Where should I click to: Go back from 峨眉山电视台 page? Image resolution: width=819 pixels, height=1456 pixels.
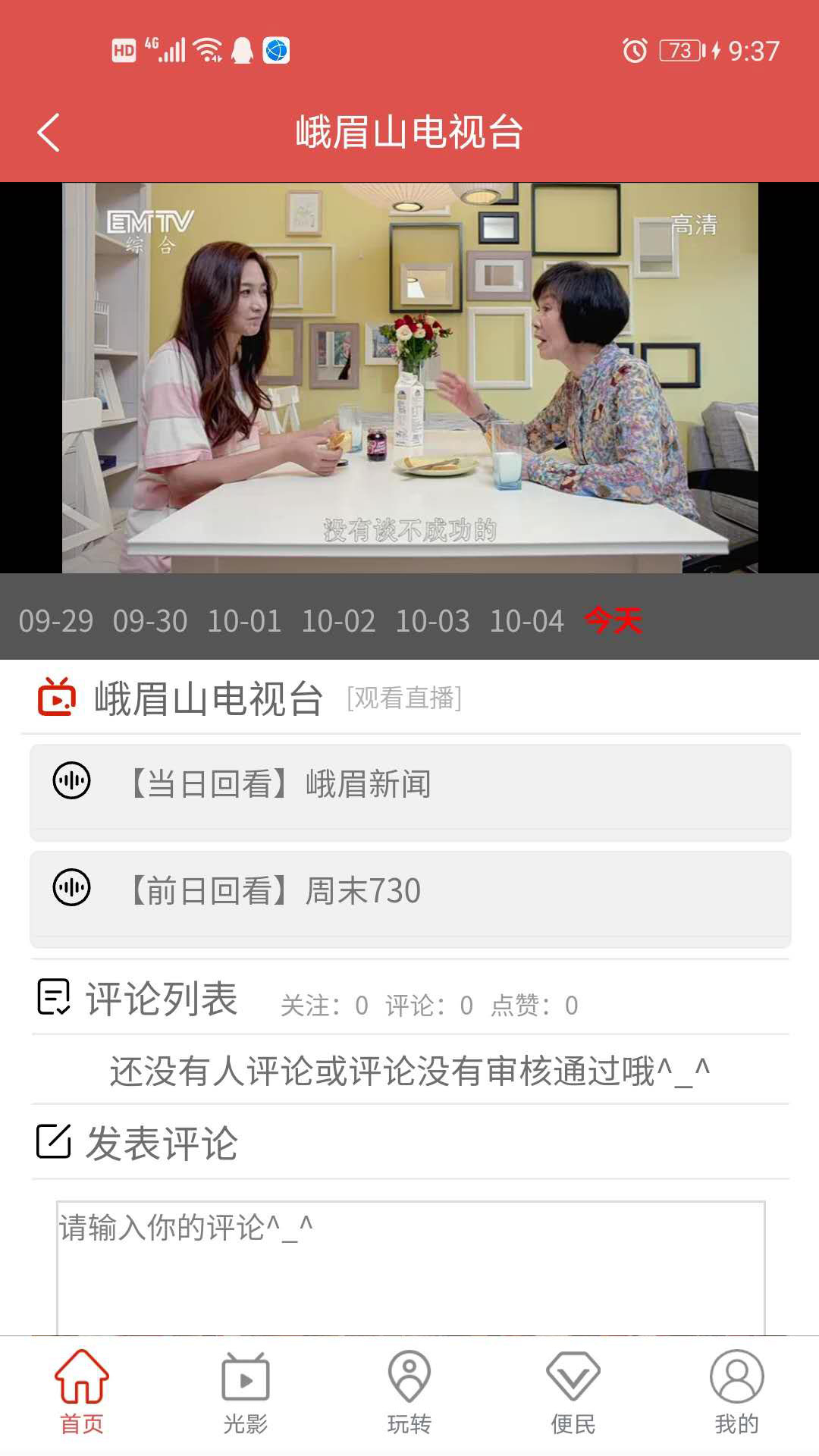pyautogui.click(x=49, y=133)
